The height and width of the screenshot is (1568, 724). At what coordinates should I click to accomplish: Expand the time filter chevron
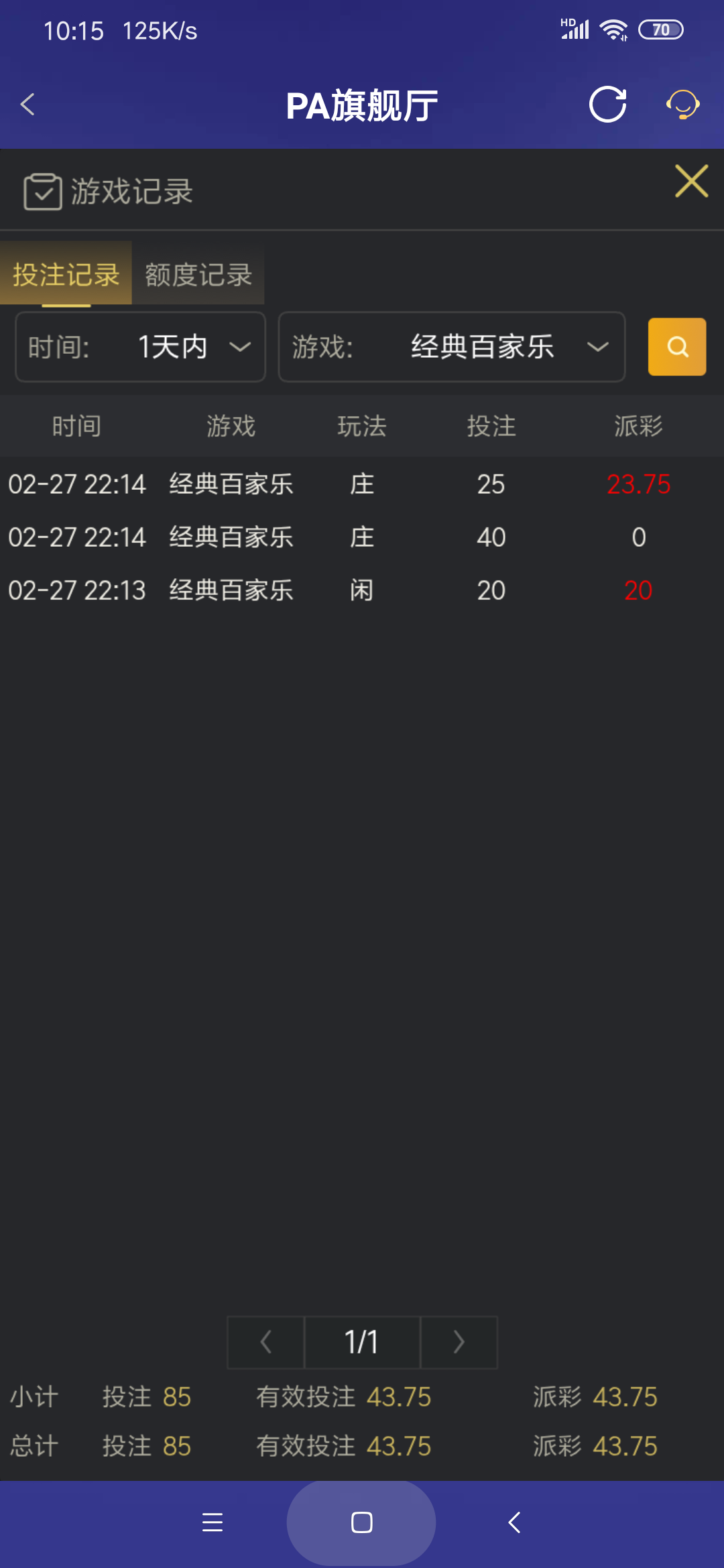point(240,347)
